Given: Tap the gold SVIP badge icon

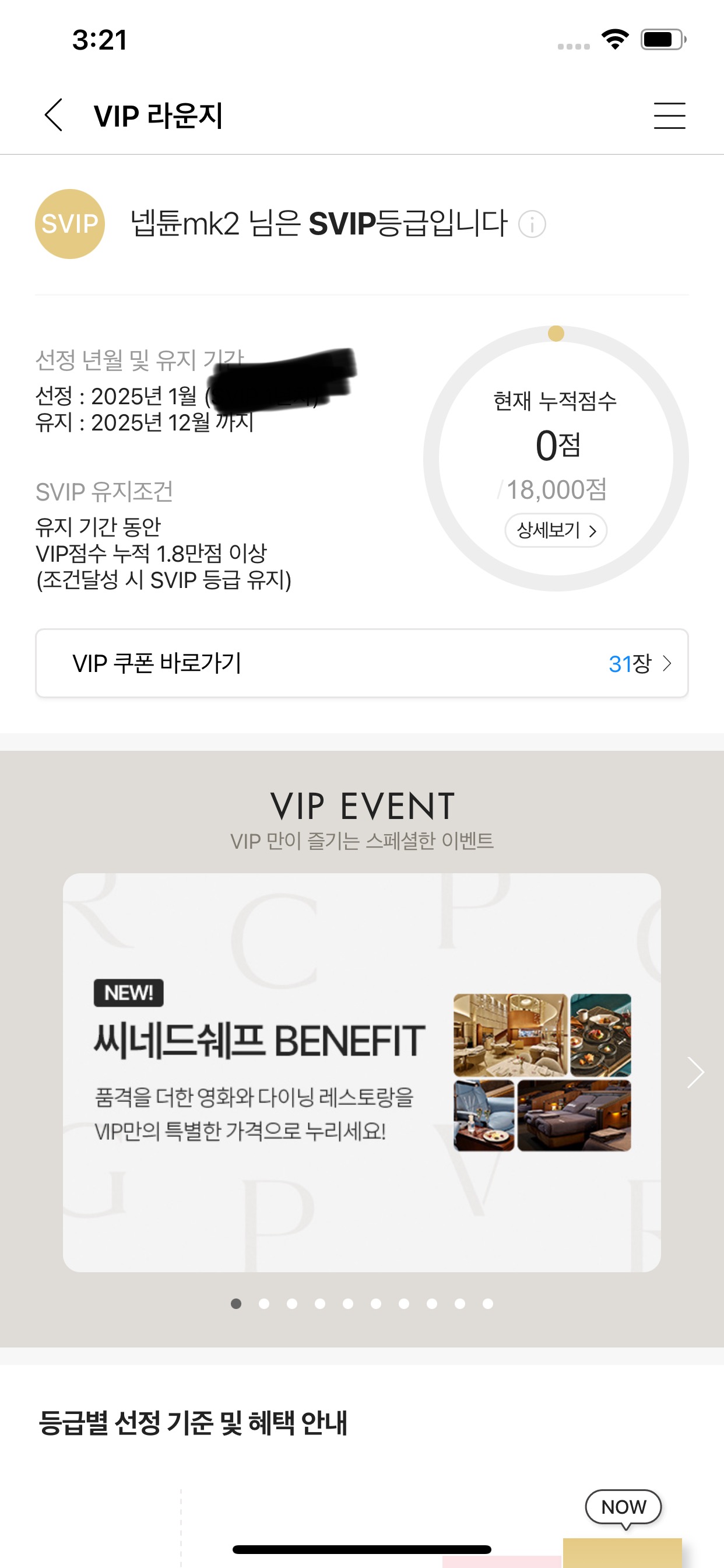Looking at the screenshot, I should point(70,223).
